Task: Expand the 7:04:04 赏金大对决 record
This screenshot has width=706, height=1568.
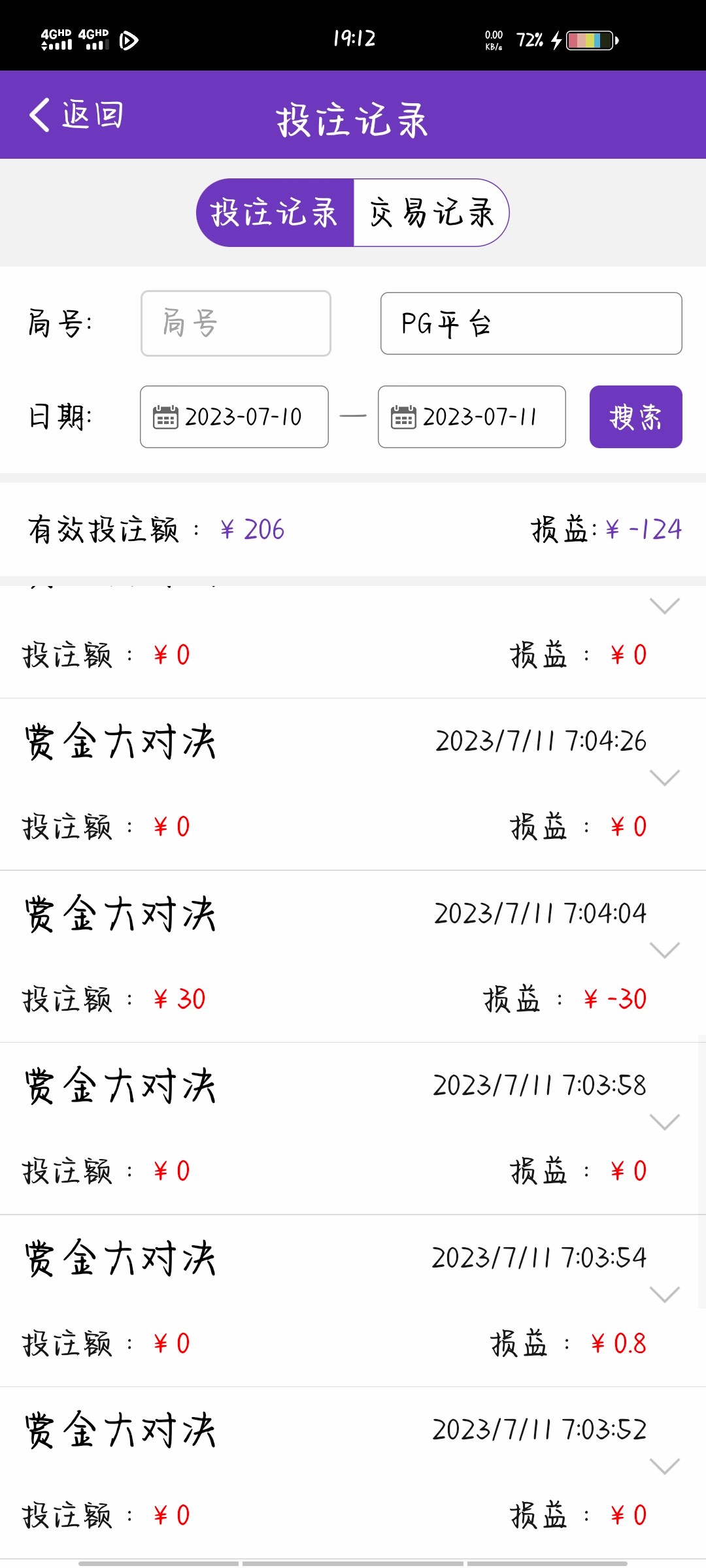Action: click(x=664, y=951)
